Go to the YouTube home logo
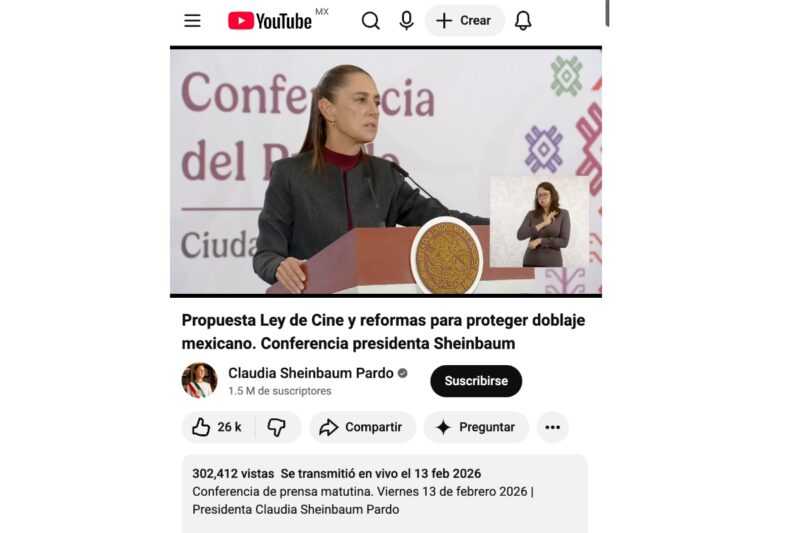Image resolution: width=800 pixels, height=533 pixels. pos(270,21)
